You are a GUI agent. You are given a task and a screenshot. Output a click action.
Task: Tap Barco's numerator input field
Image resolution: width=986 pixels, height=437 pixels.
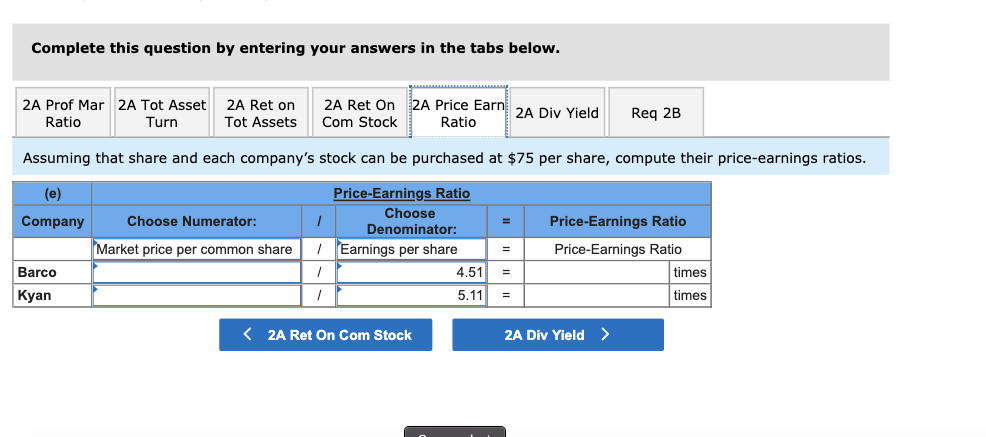tap(197, 272)
